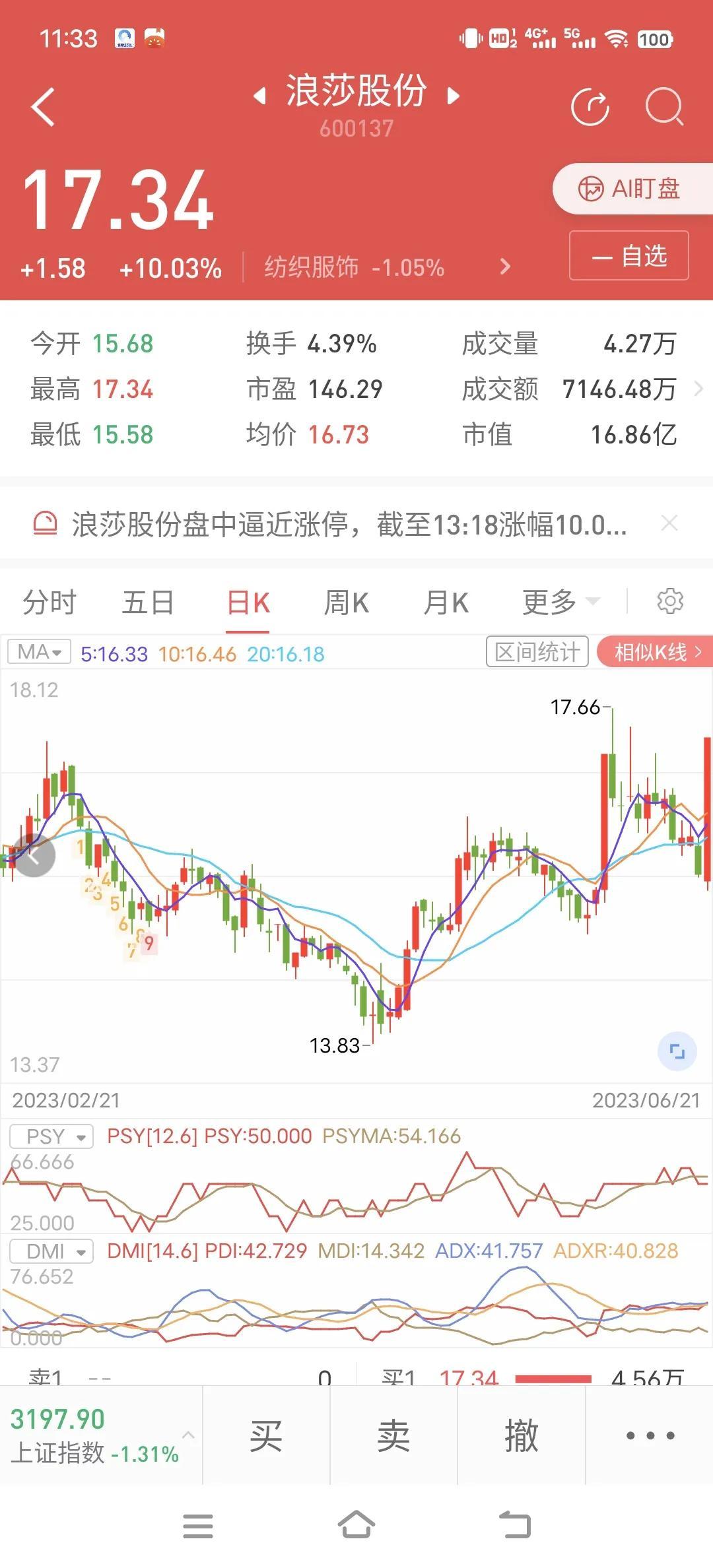Viewport: 713px width, 1568px height.
Task: Open the MA indicator dropdown
Action: (x=39, y=652)
